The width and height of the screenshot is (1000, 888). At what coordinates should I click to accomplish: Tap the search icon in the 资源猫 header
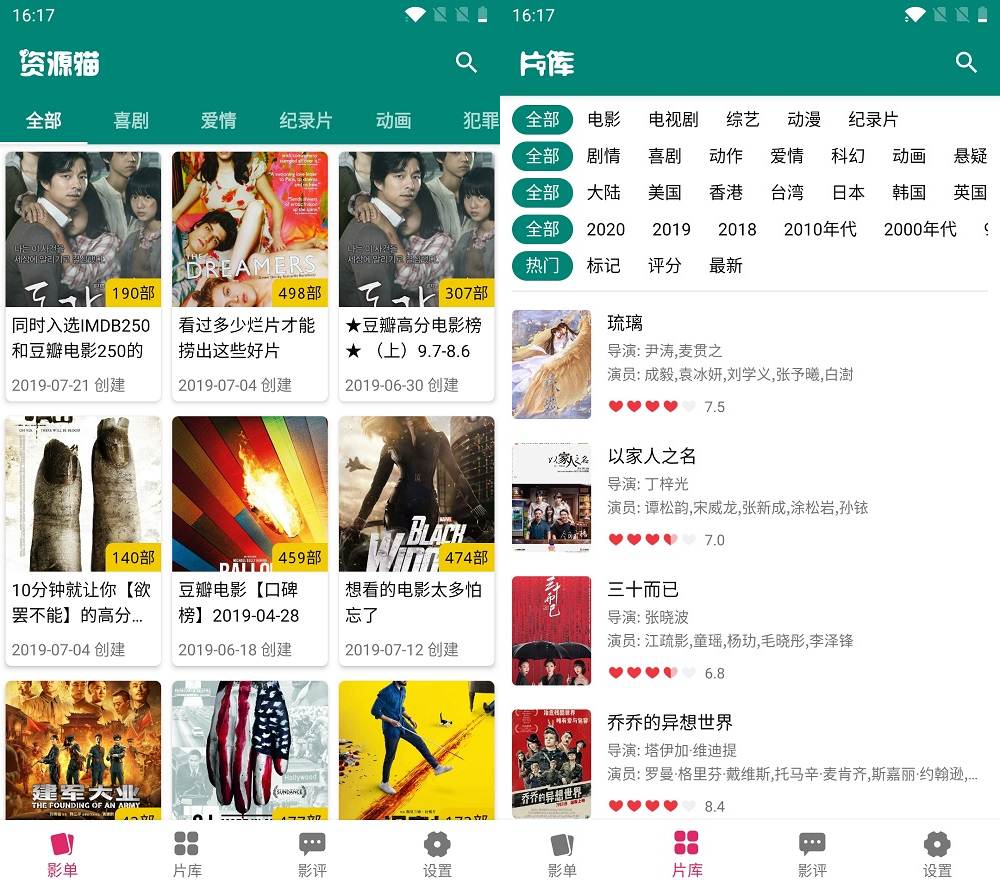click(x=466, y=62)
